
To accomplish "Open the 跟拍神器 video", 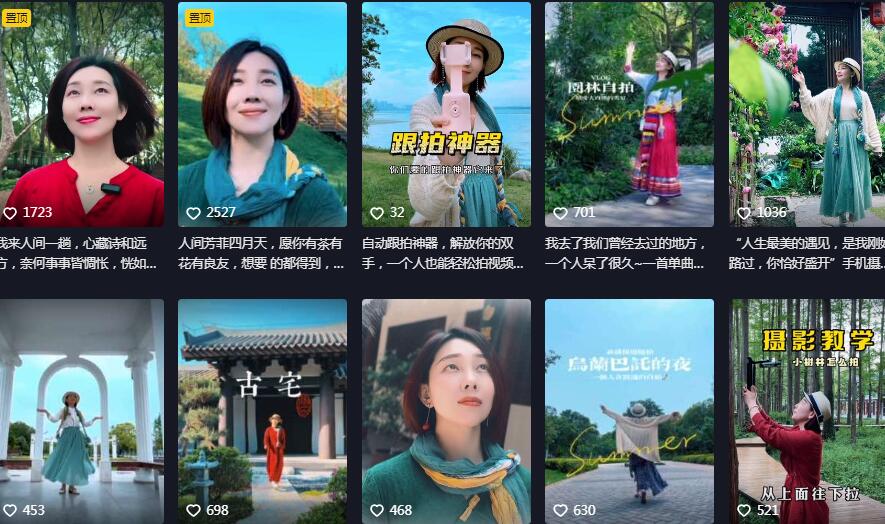I will tap(446, 114).
